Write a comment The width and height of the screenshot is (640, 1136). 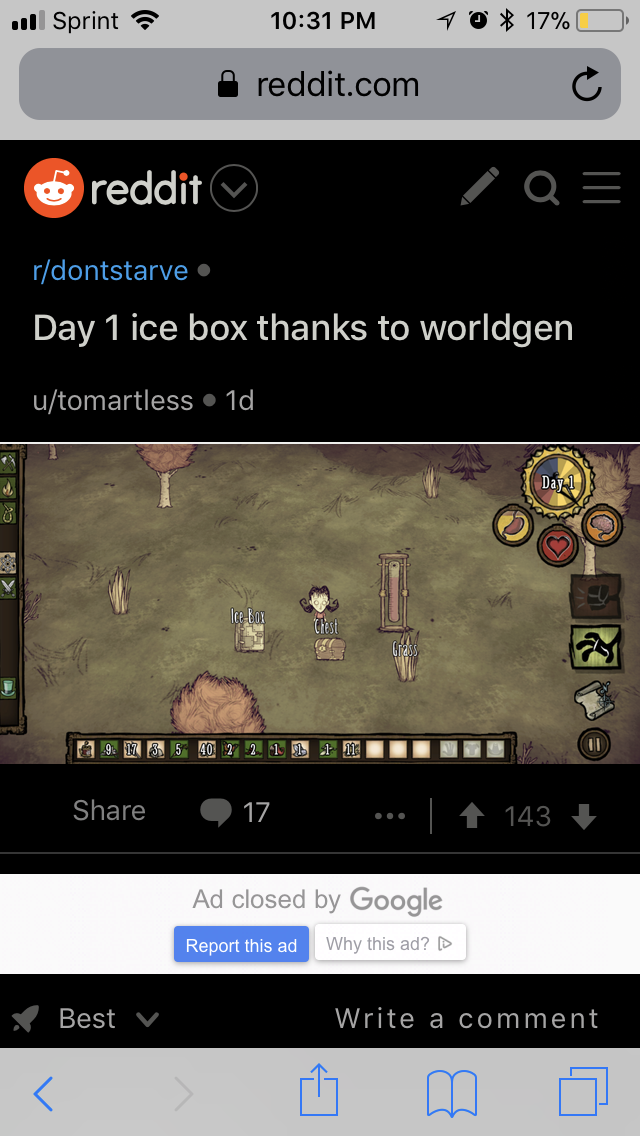tap(467, 1019)
